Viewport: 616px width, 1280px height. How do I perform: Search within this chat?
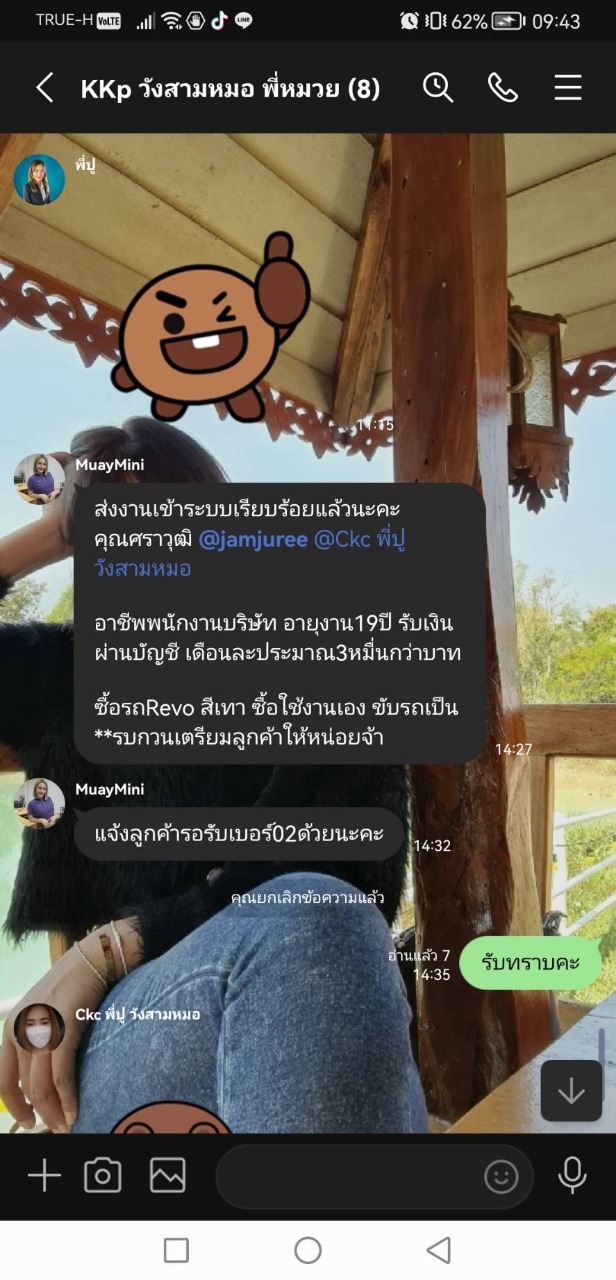click(438, 88)
